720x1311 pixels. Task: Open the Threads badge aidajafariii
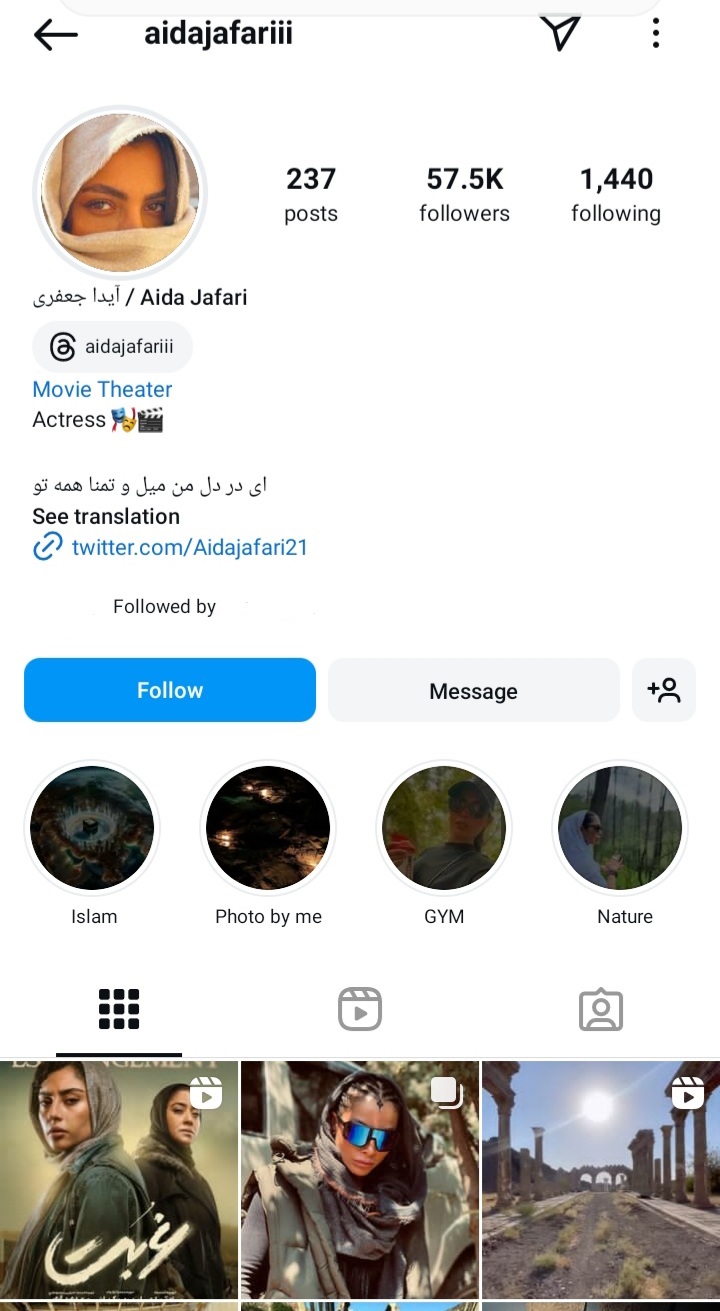pyautogui.click(x=112, y=347)
